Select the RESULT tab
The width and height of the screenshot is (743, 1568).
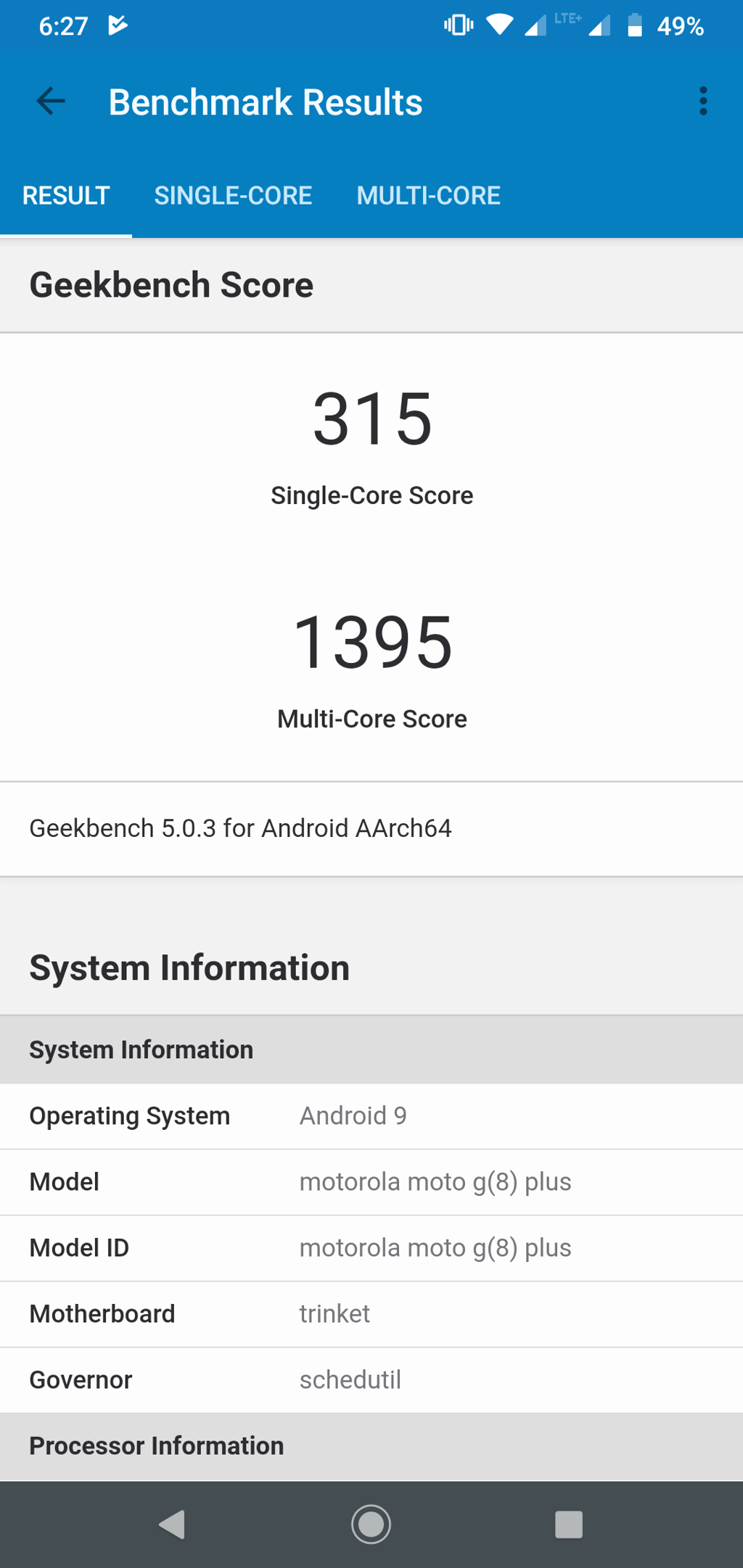coord(66,196)
